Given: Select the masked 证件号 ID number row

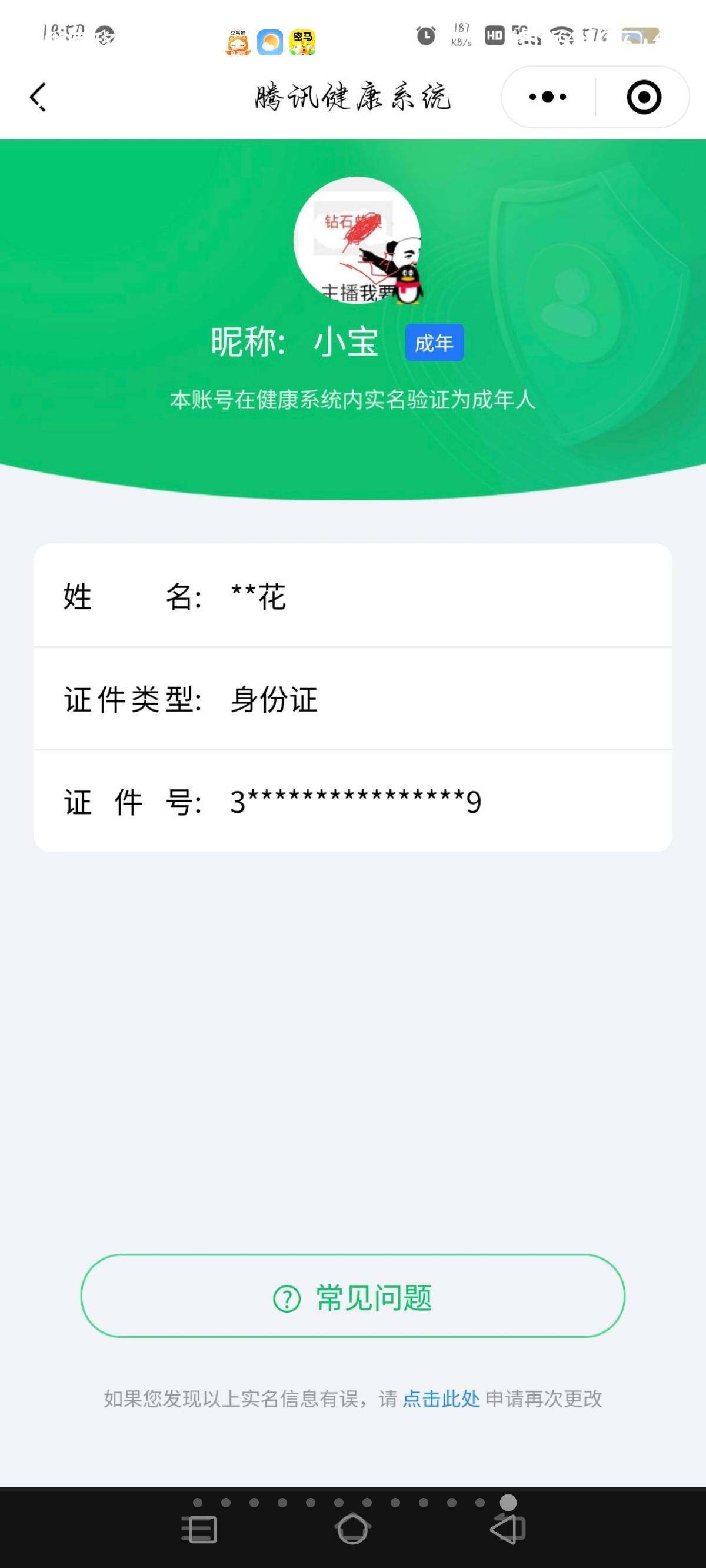Looking at the screenshot, I should (x=353, y=802).
